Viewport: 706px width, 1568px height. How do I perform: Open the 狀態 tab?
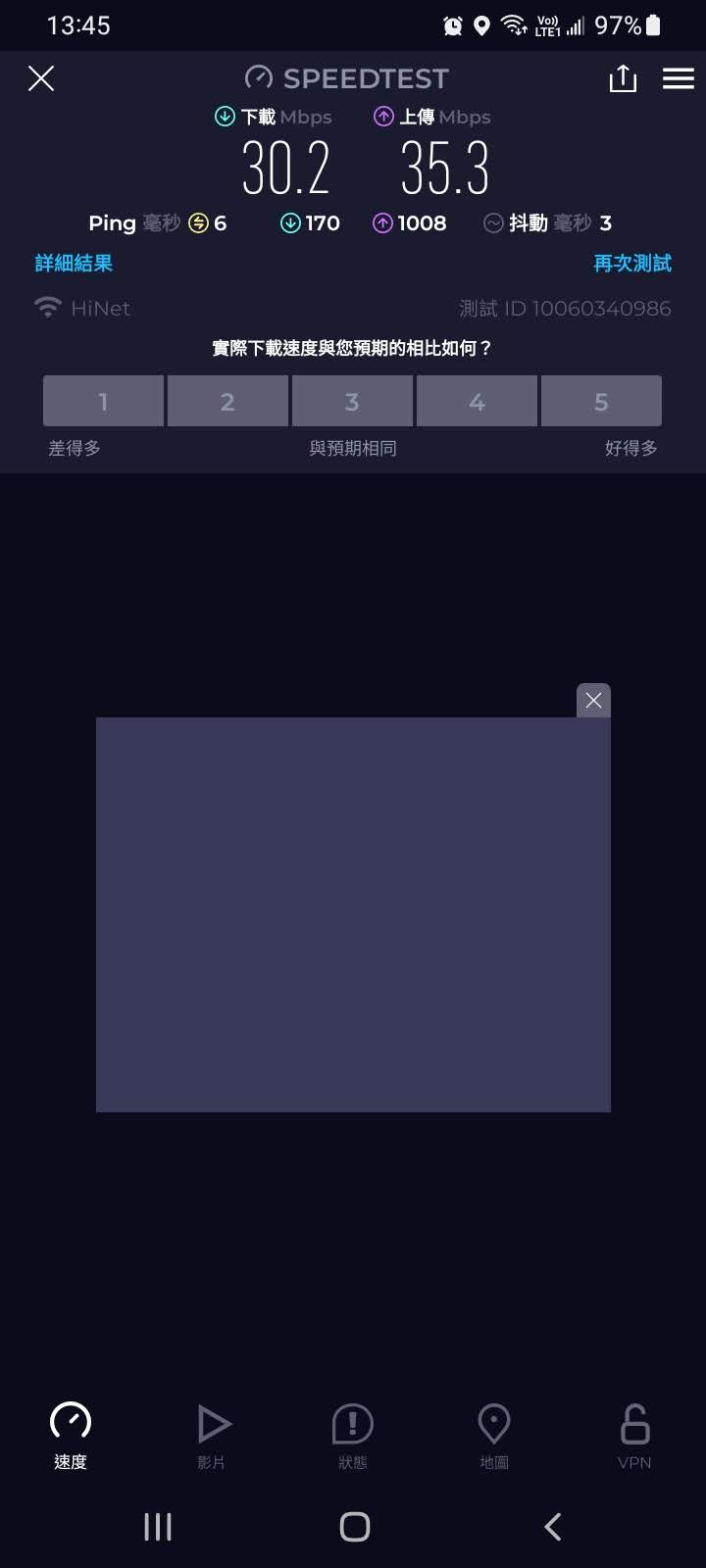[x=353, y=1435]
